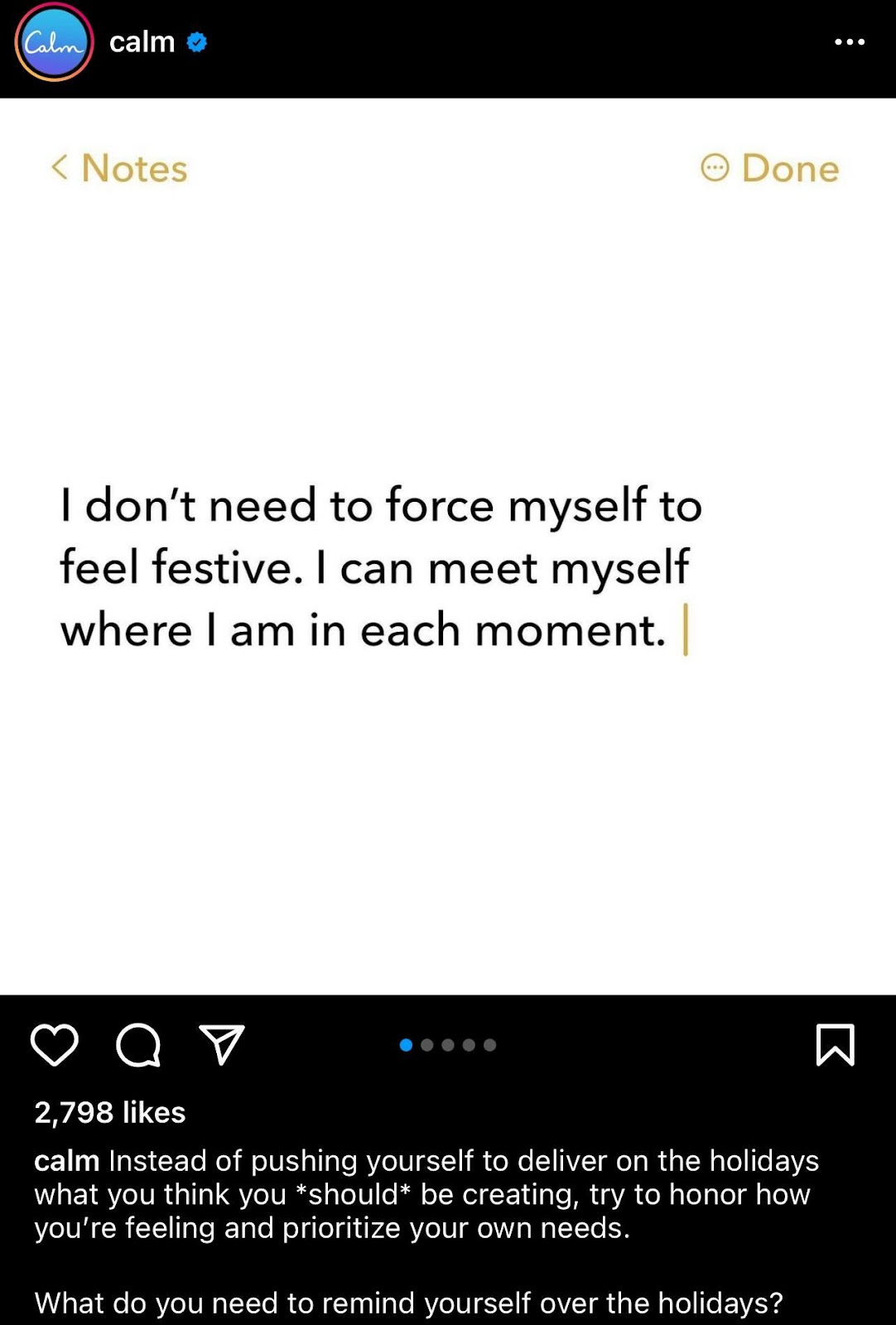Share the post via paper plane icon

click(x=221, y=1044)
